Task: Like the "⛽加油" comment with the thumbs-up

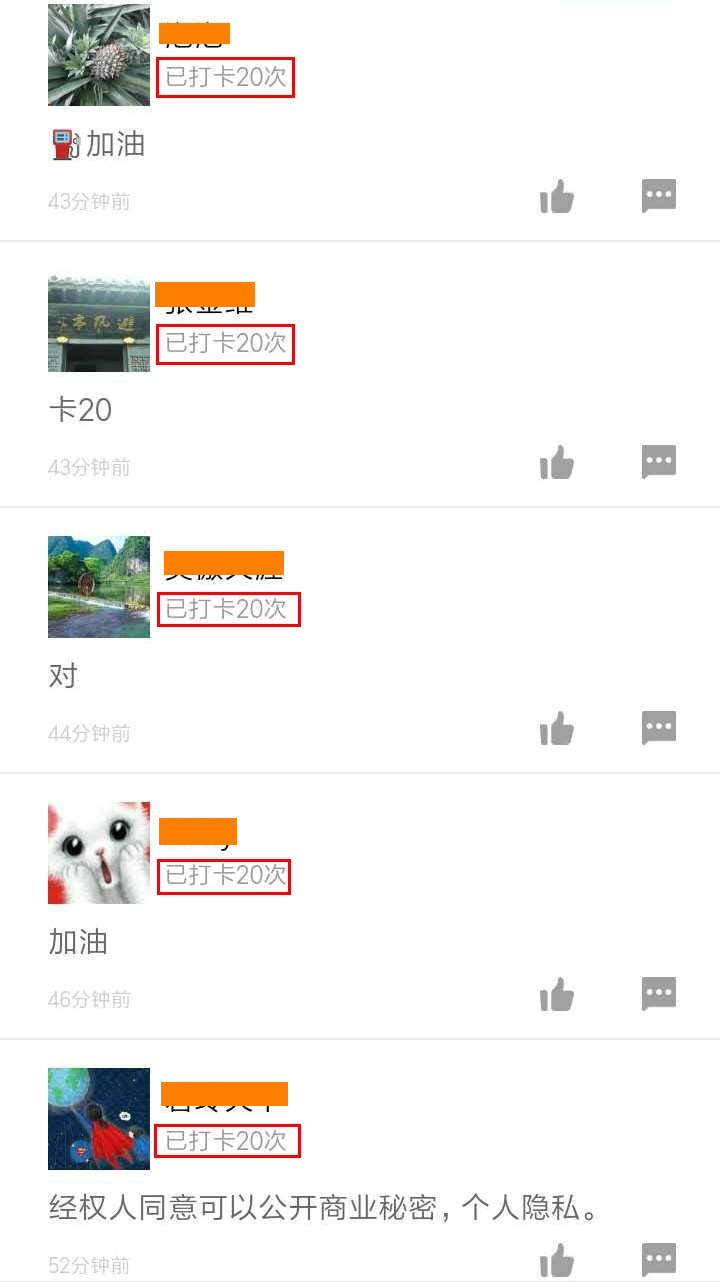Action: pyautogui.click(x=557, y=196)
